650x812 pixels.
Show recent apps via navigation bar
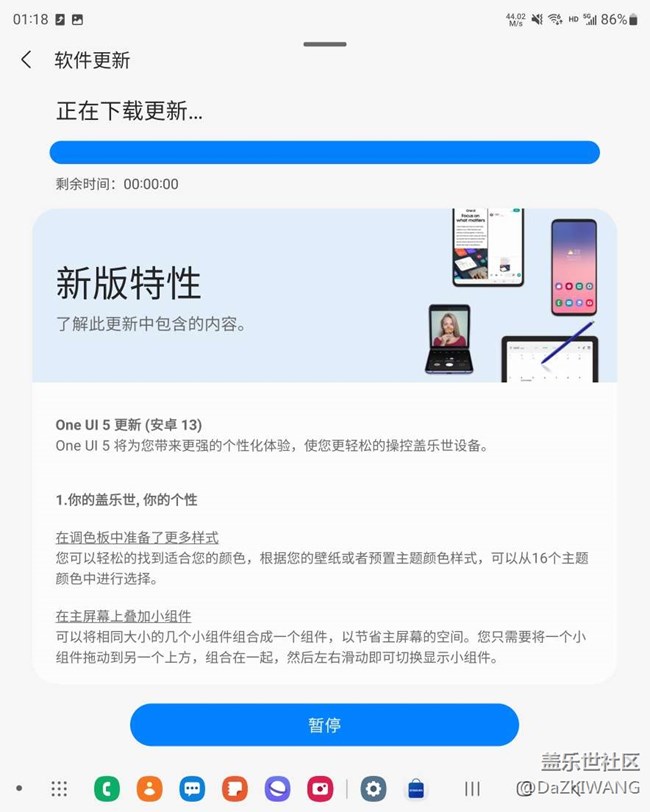click(473, 789)
